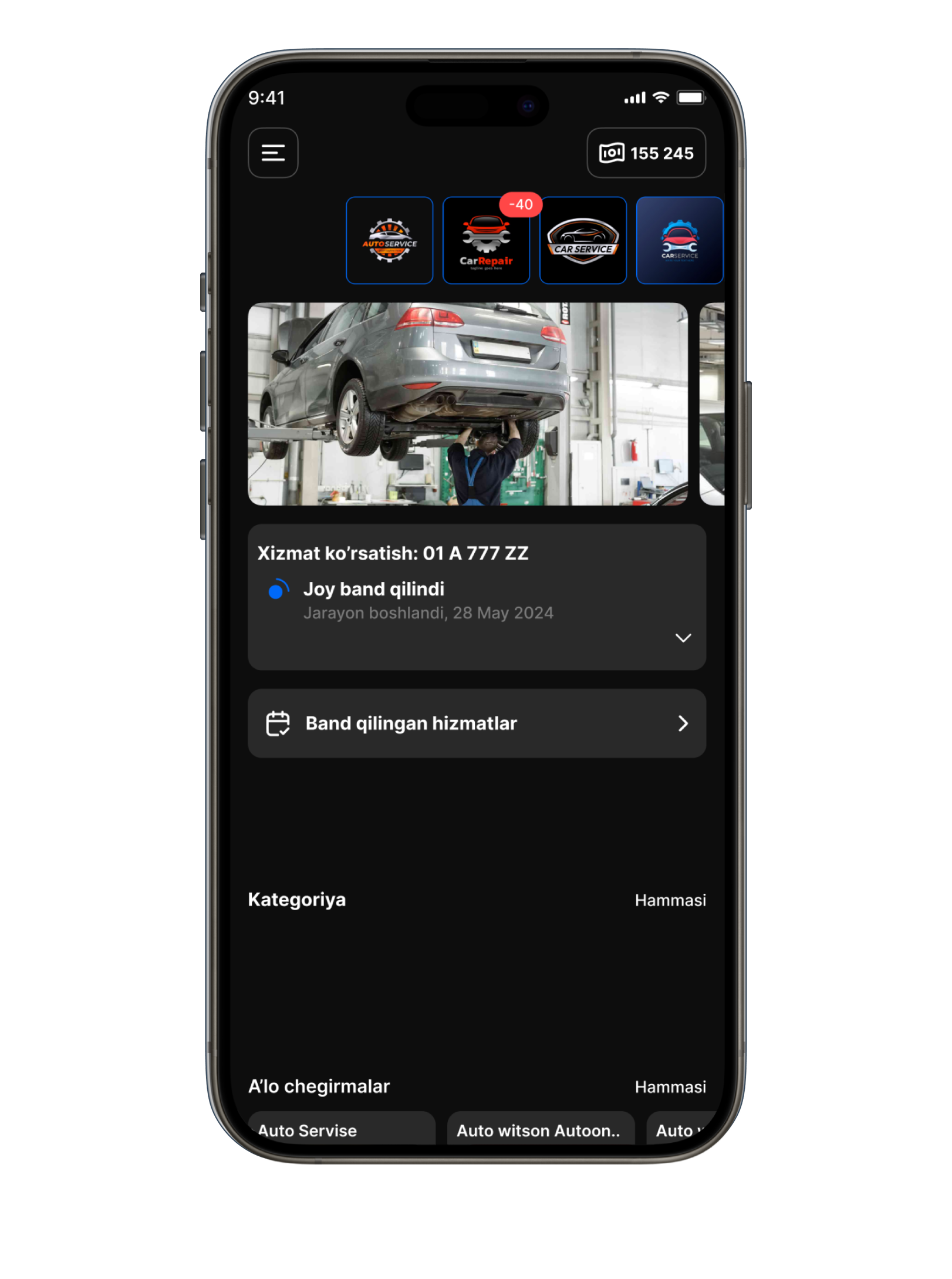View Hammasi for A'lo chegirmalar
The width and height of the screenshot is (952, 1279).
(670, 1087)
